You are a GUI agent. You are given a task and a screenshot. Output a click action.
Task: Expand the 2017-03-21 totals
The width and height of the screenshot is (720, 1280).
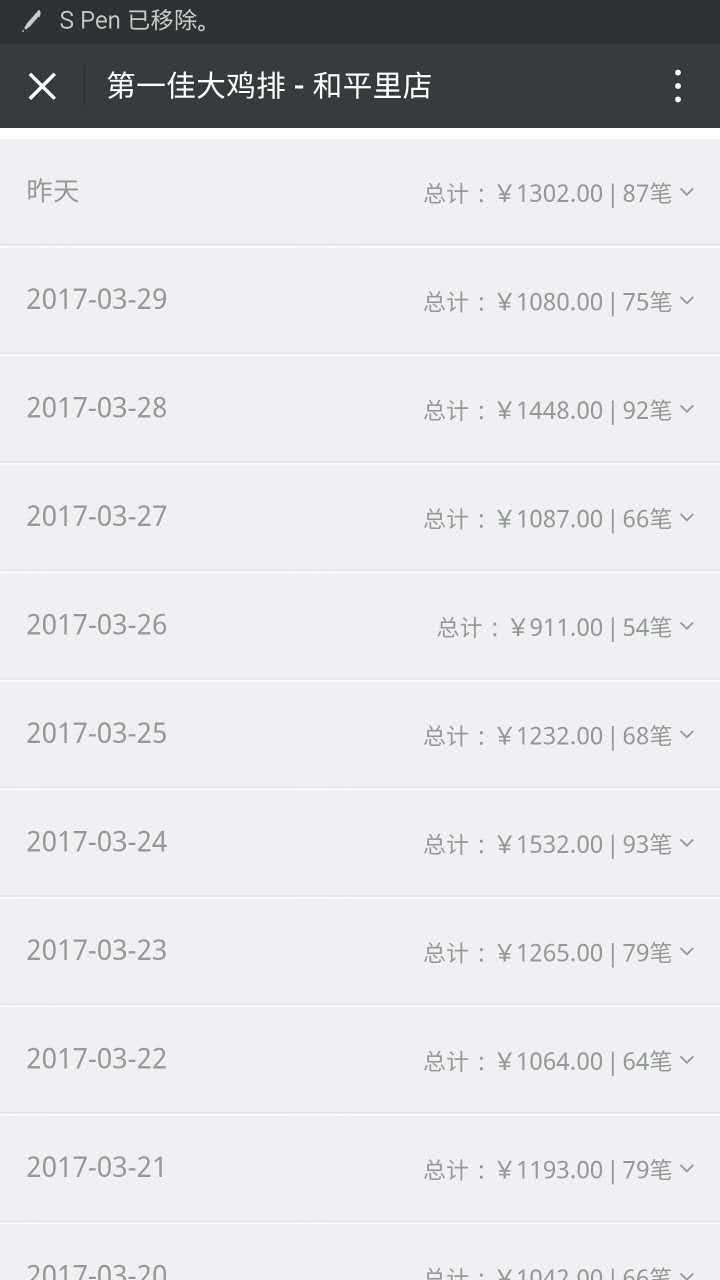(x=360, y=1168)
